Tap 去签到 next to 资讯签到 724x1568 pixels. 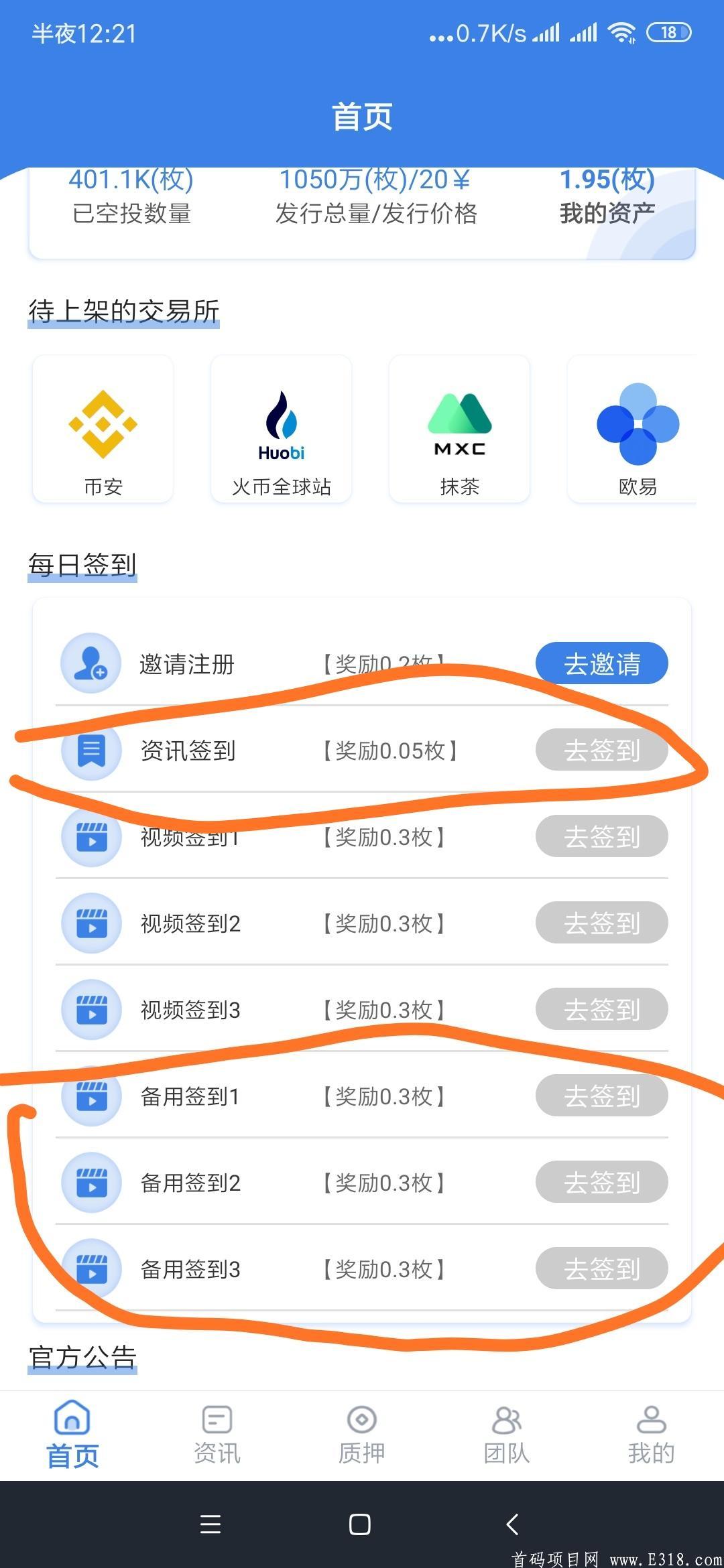[601, 750]
